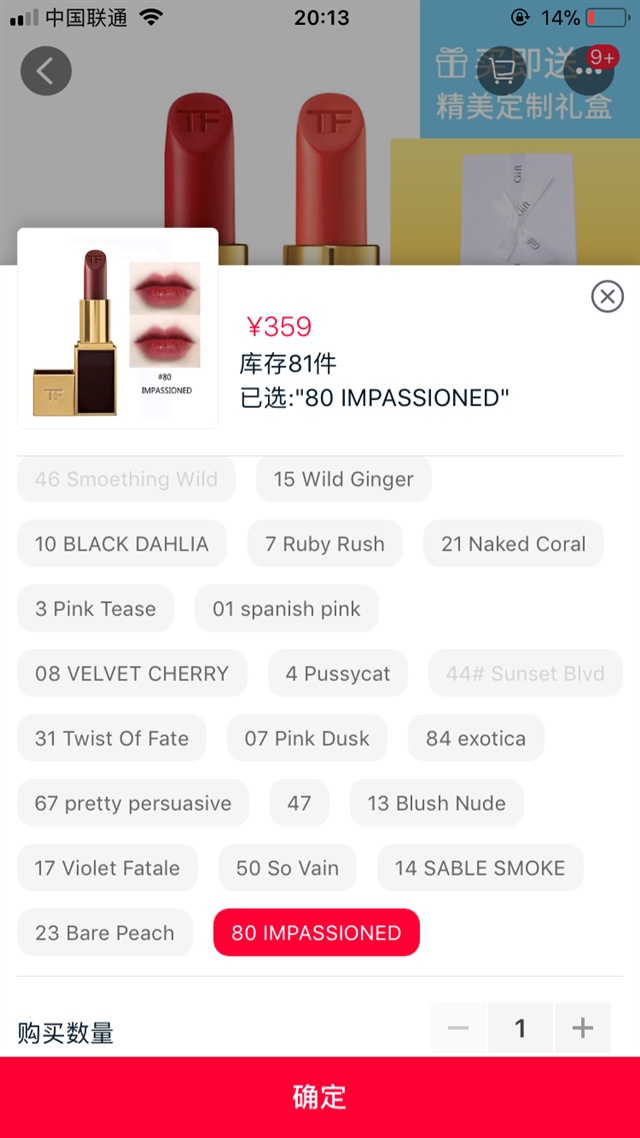The height and width of the screenshot is (1138, 640).
Task: Go back using the top-left arrow
Action: point(46,71)
